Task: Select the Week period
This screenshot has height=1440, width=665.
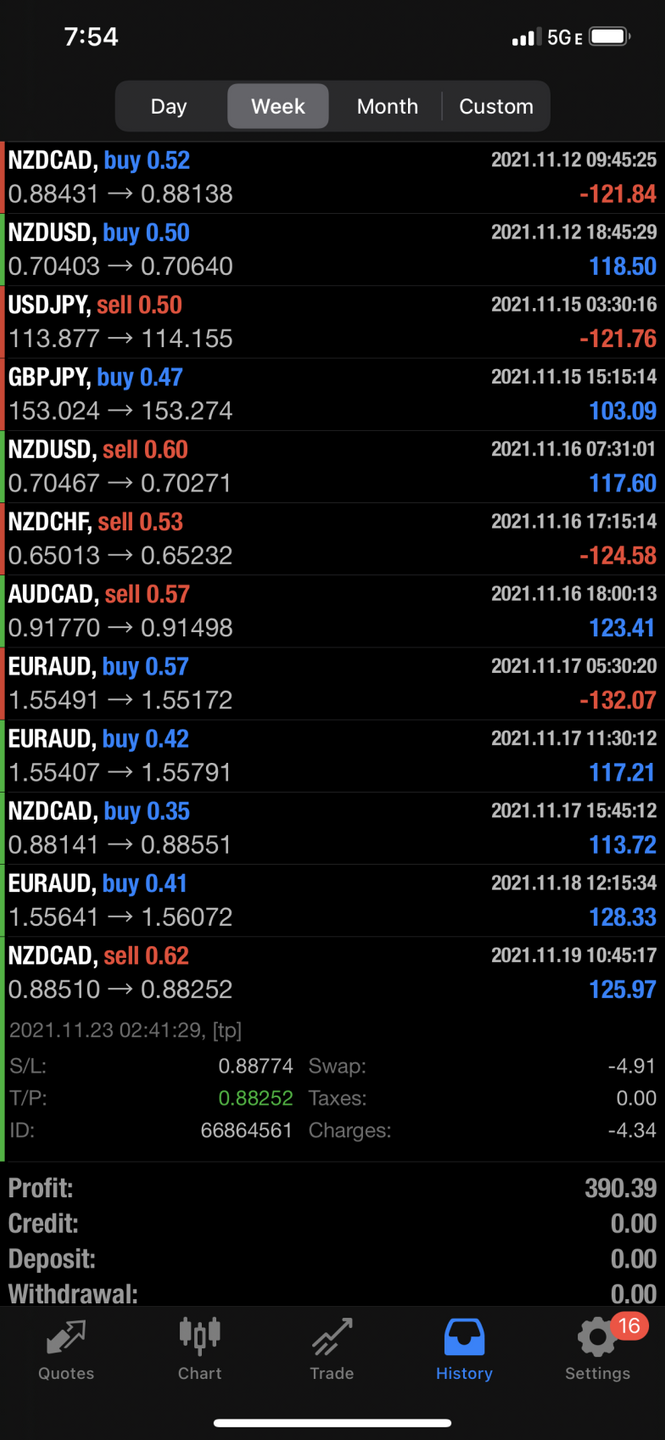Action: click(x=278, y=106)
